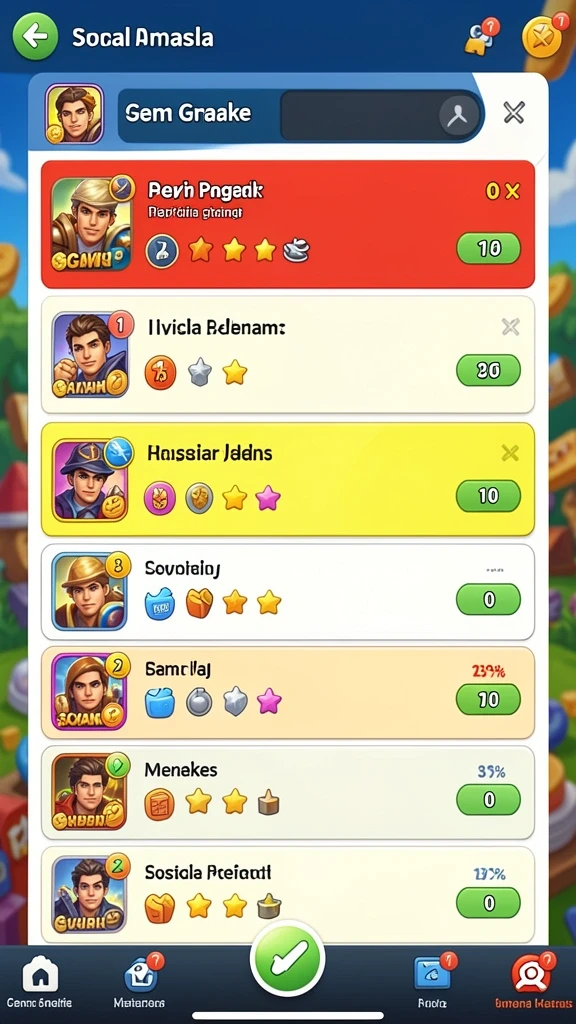Open the profile avatar beside Gem Graake
576x1024 pixels.
(x=74, y=114)
